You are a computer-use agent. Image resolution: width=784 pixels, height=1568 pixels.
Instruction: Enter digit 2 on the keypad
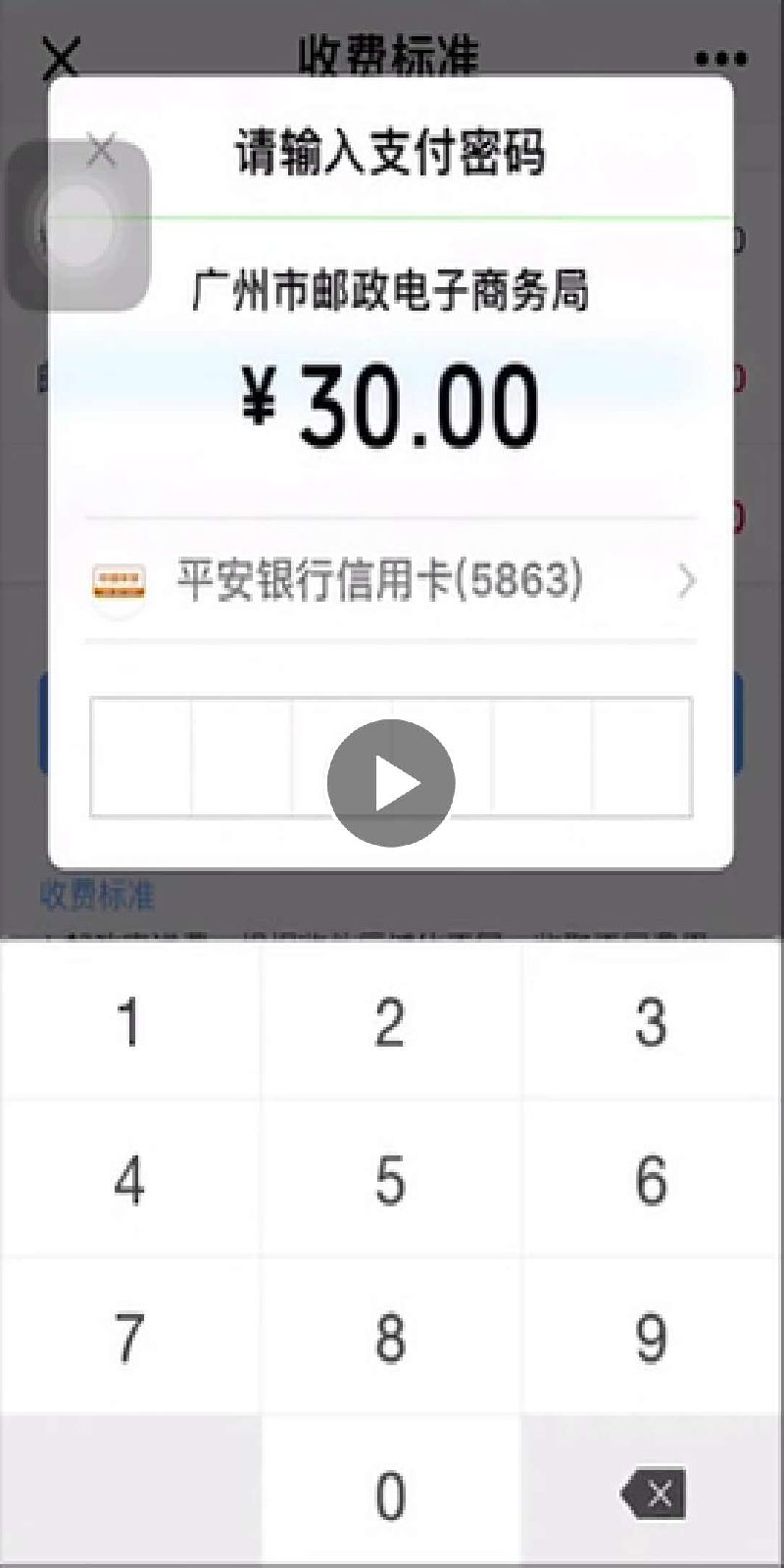(x=390, y=1021)
